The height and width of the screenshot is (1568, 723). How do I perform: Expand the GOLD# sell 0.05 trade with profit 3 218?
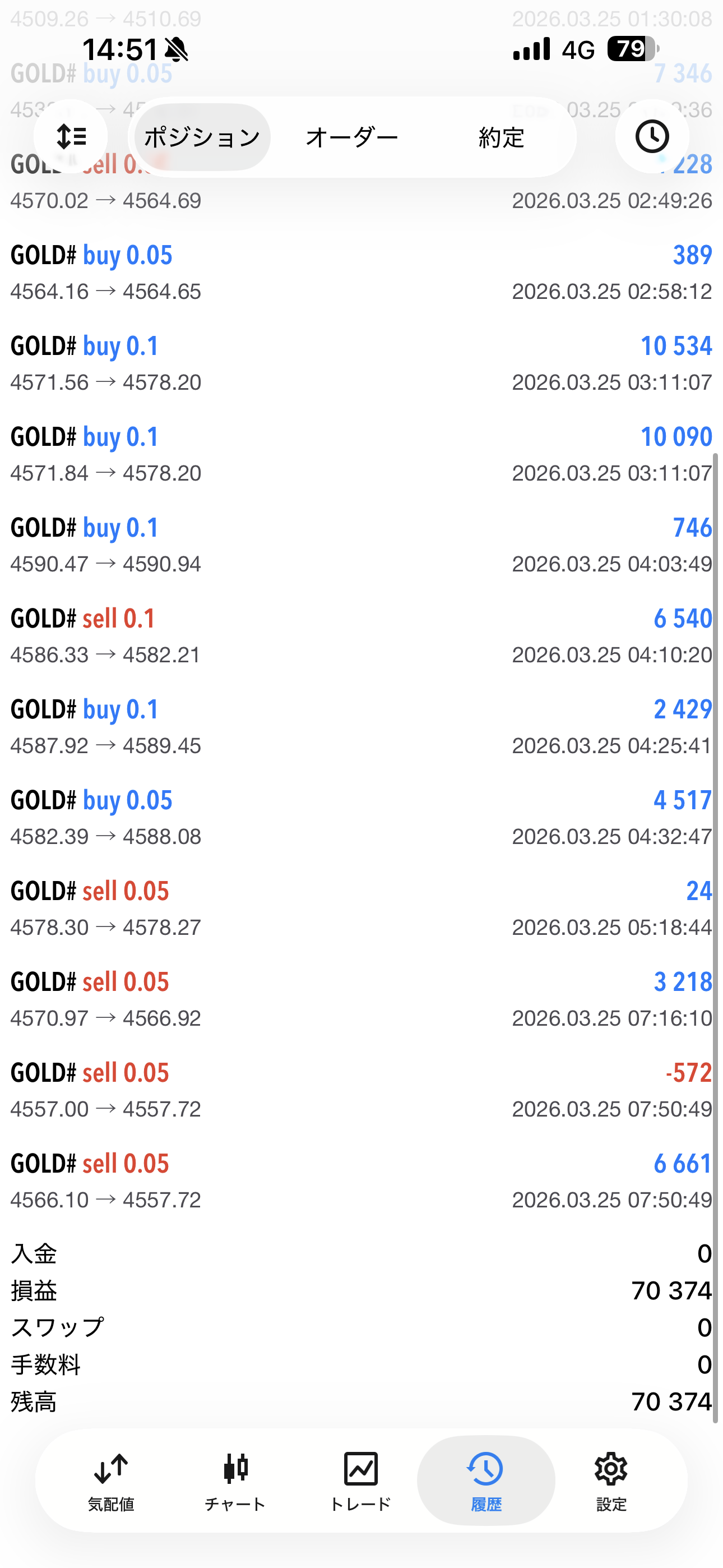[x=361, y=999]
